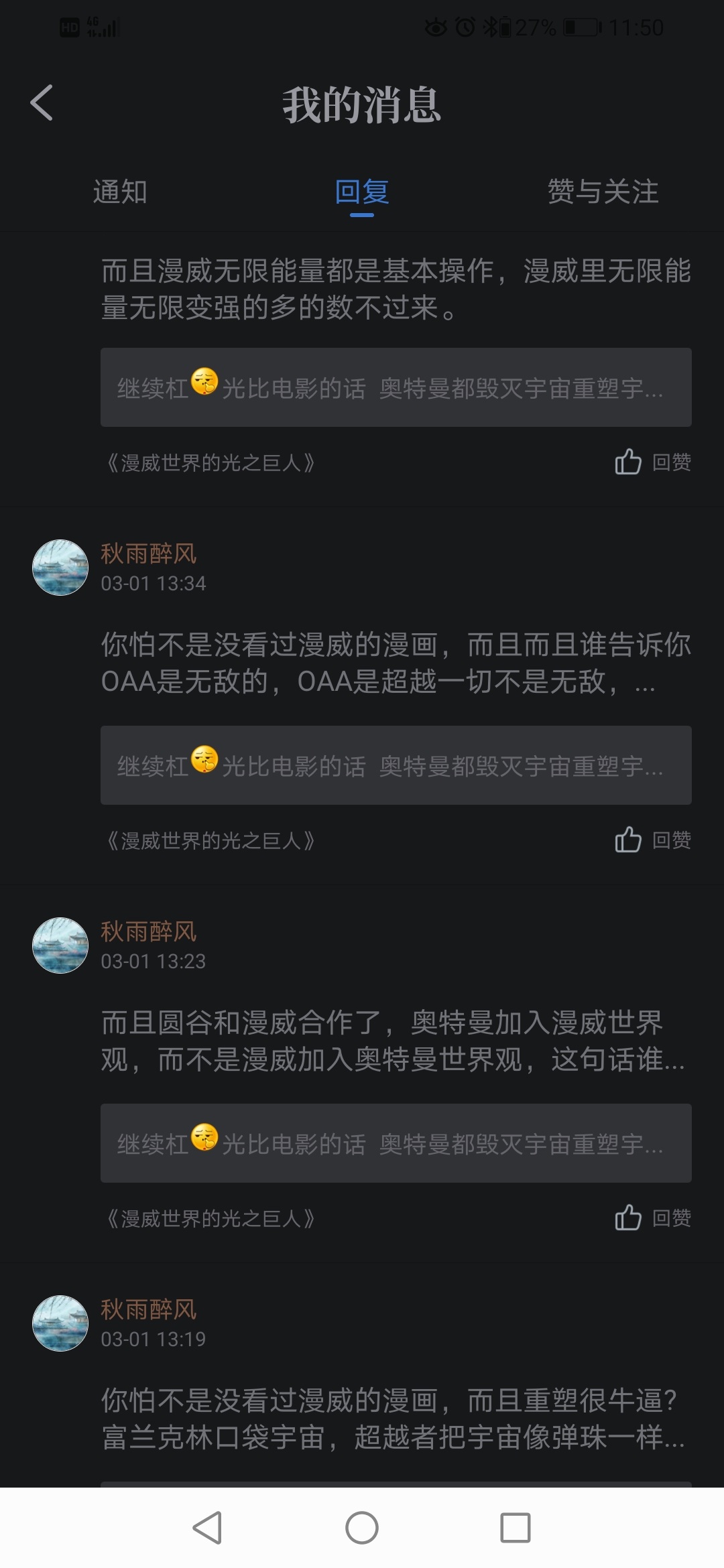Switch to the 通知 tab
724x1568 pixels.
coord(120,192)
